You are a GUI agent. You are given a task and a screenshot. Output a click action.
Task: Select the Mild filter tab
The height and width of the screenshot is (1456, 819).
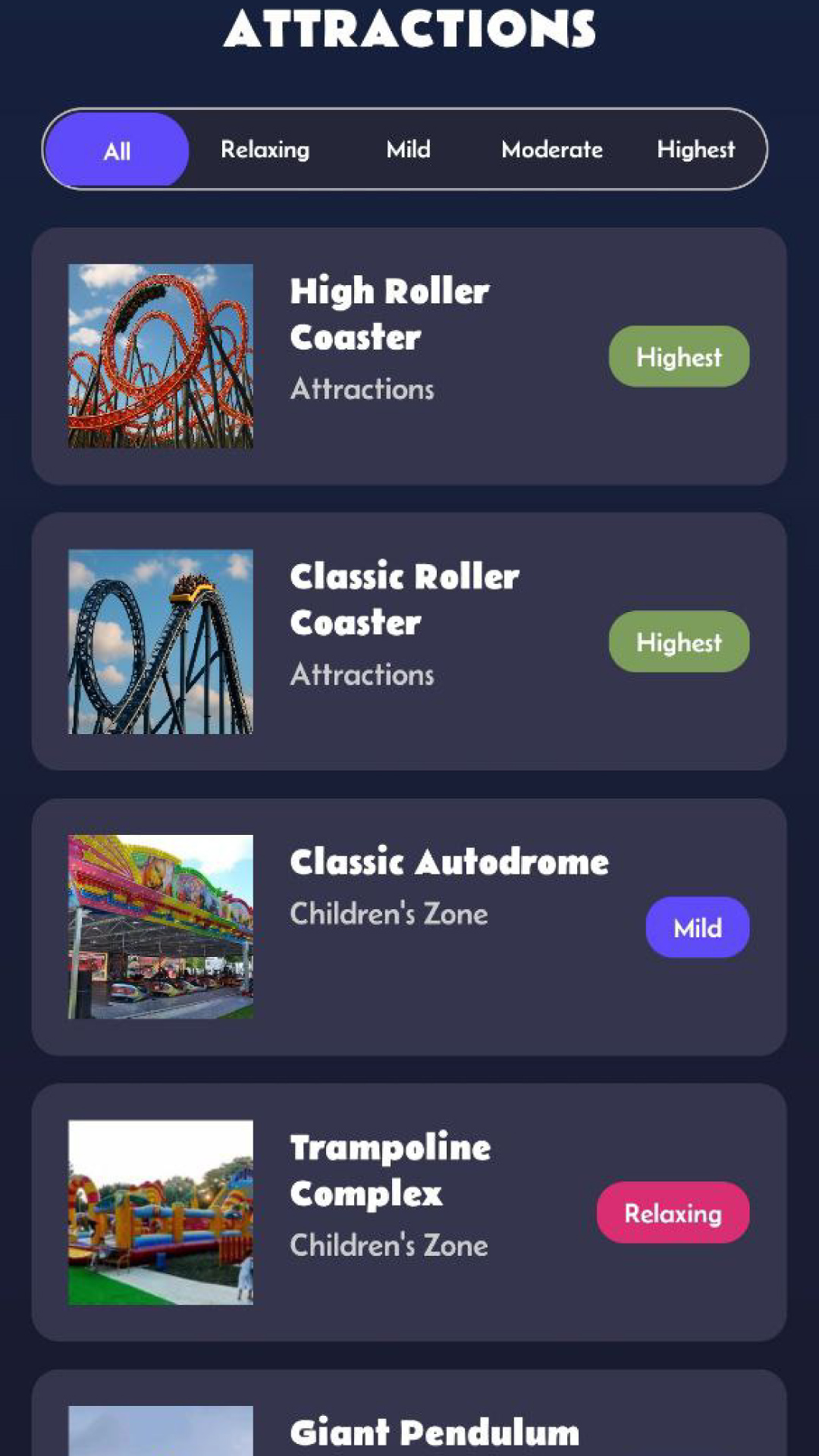click(x=408, y=149)
